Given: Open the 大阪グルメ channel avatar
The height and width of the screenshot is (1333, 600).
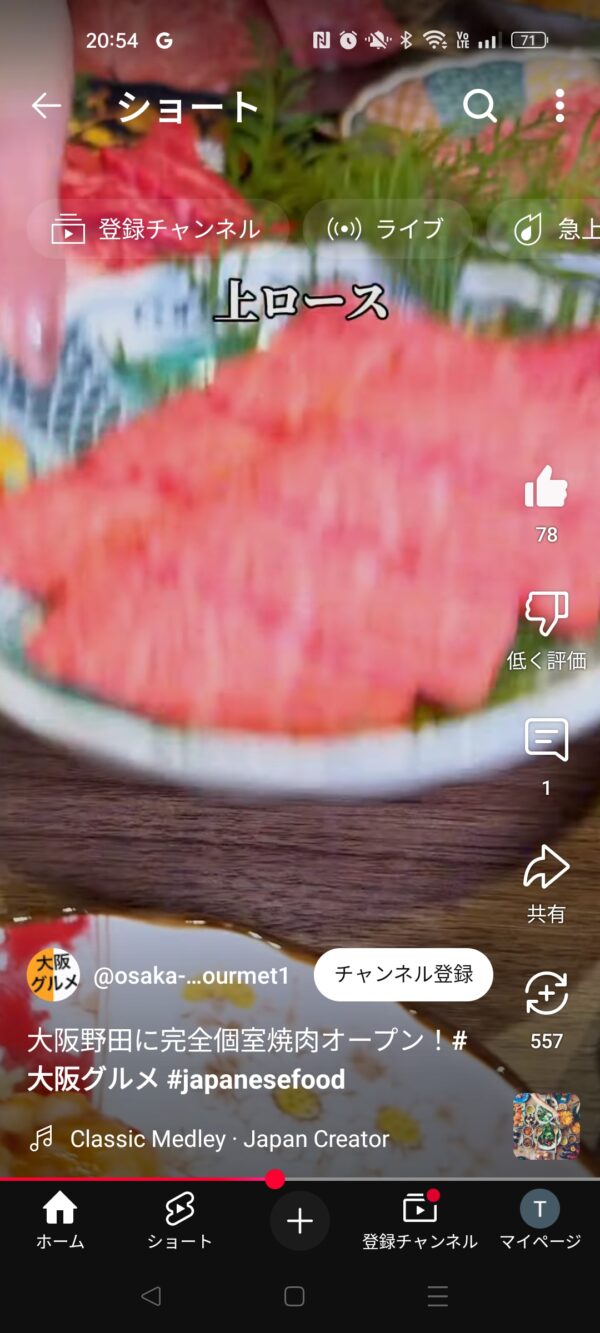Looking at the screenshot, I should pos(53,974).
